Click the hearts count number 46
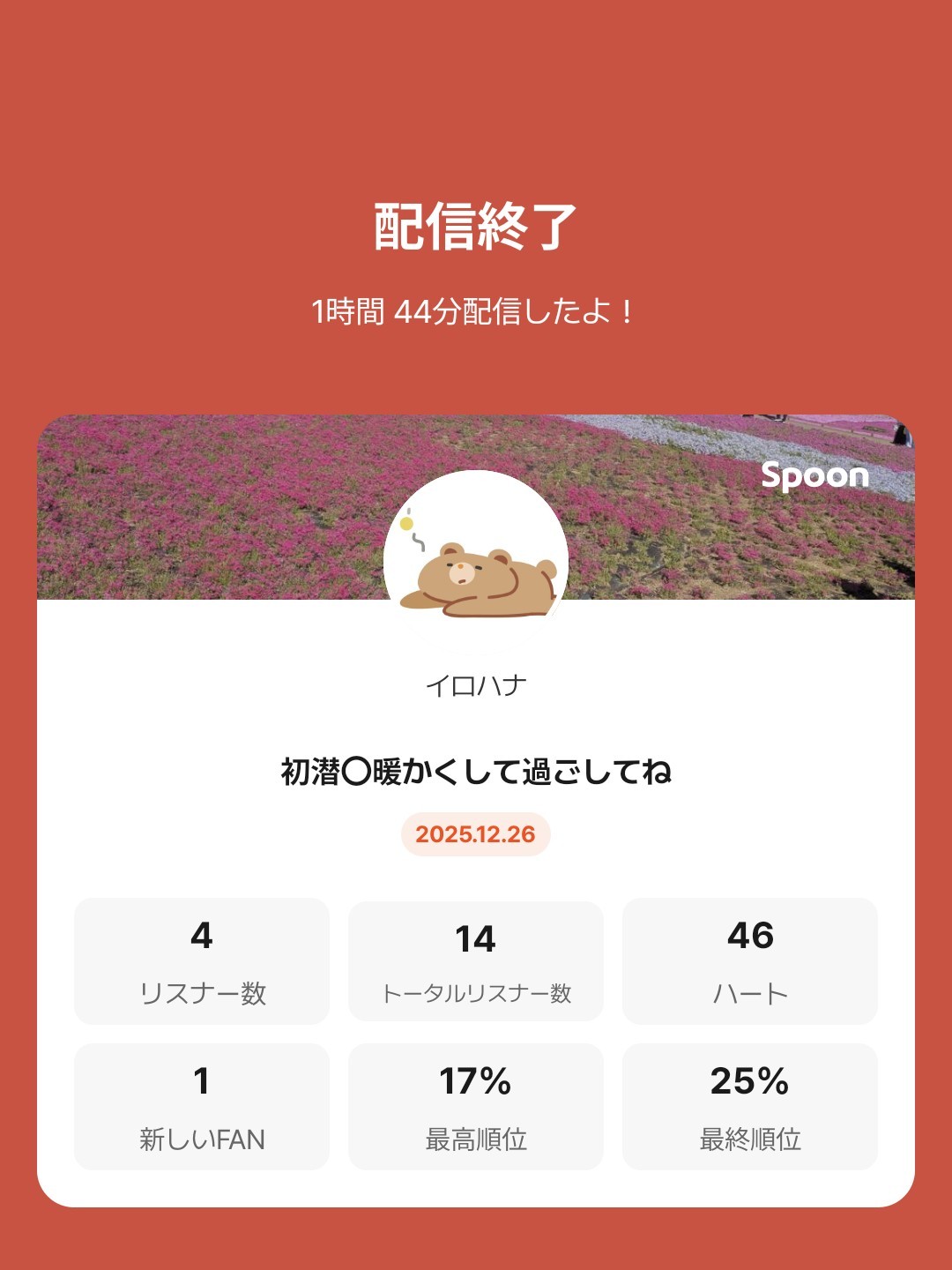The image size is (952, 1270). [749, 938]
